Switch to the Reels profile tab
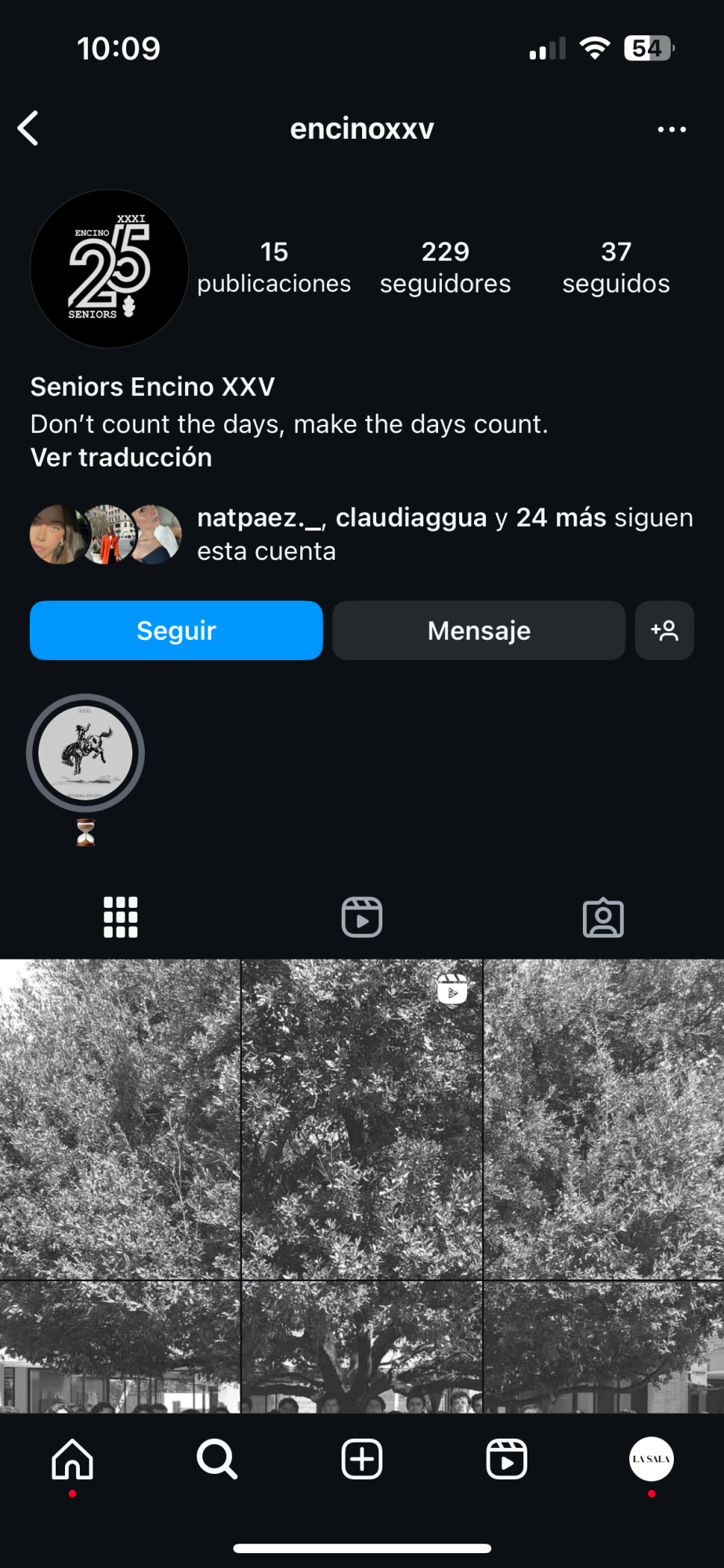This screenshot has height=1568, width=724. [362, 917]
